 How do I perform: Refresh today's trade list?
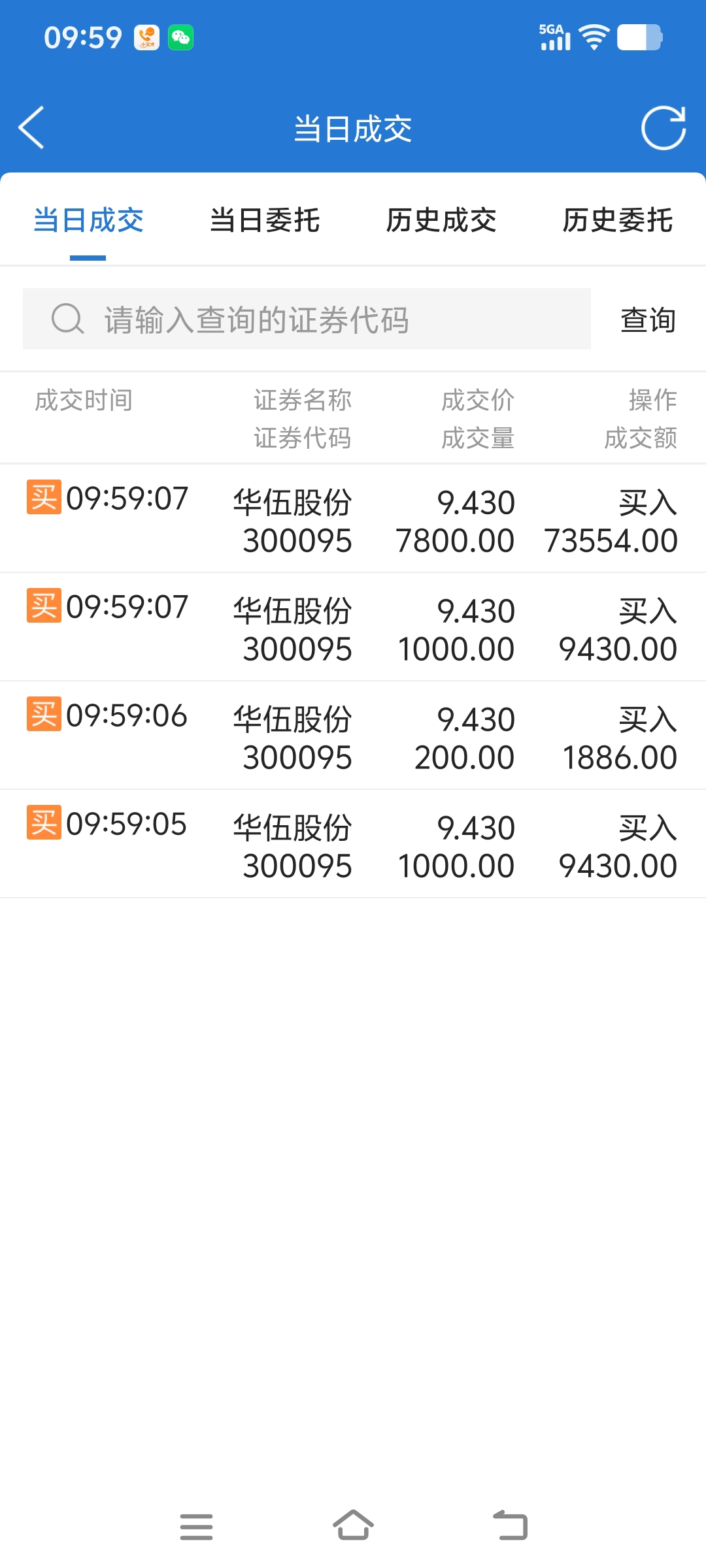[663, 128]
